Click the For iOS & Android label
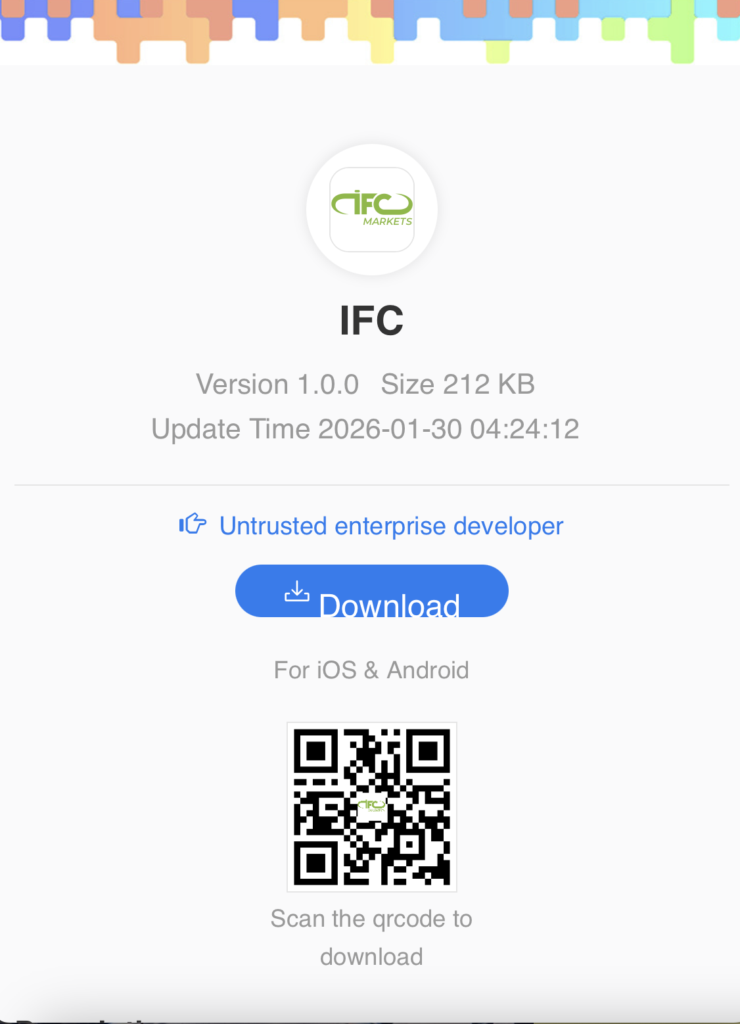 [371, 670]
